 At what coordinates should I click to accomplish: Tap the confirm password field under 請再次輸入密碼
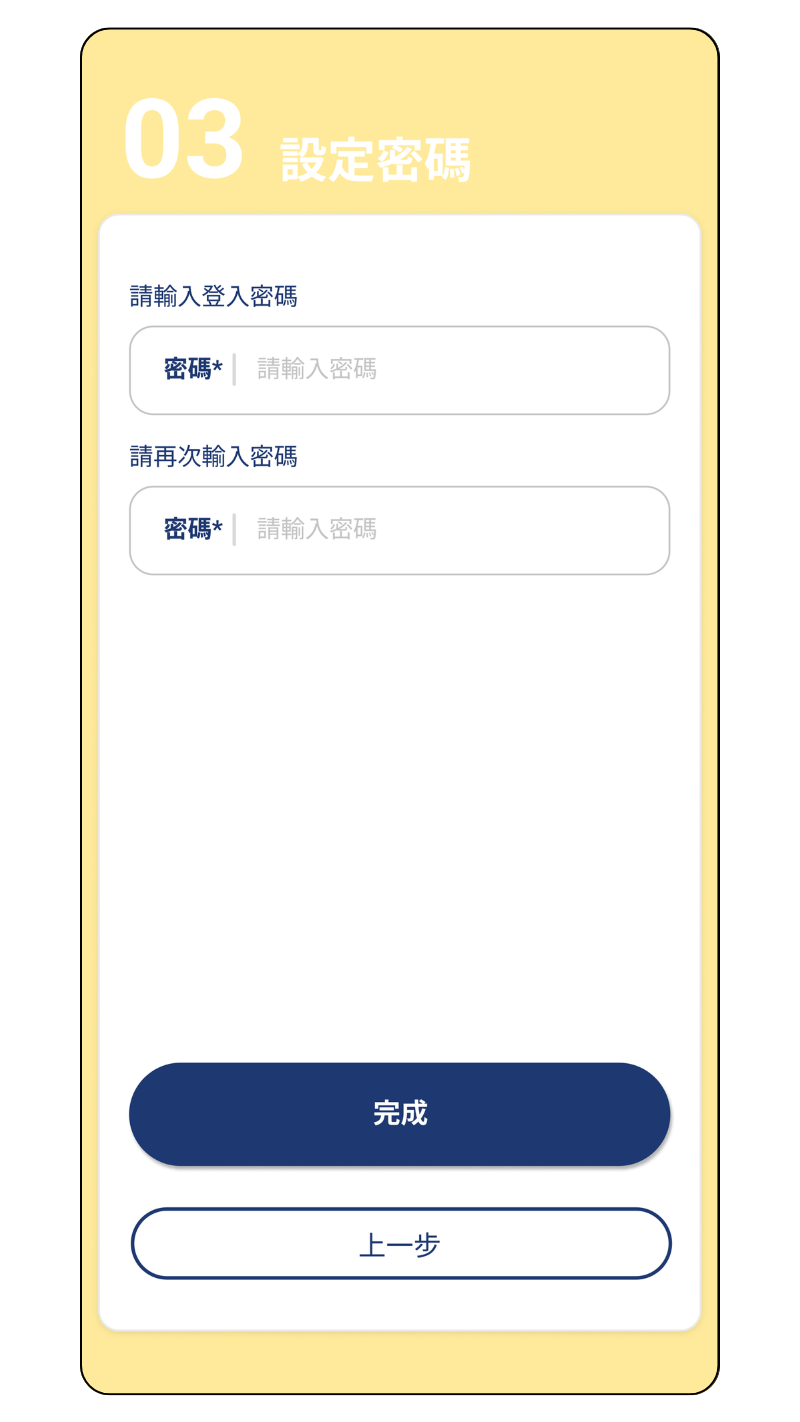[x=450, y=530]
